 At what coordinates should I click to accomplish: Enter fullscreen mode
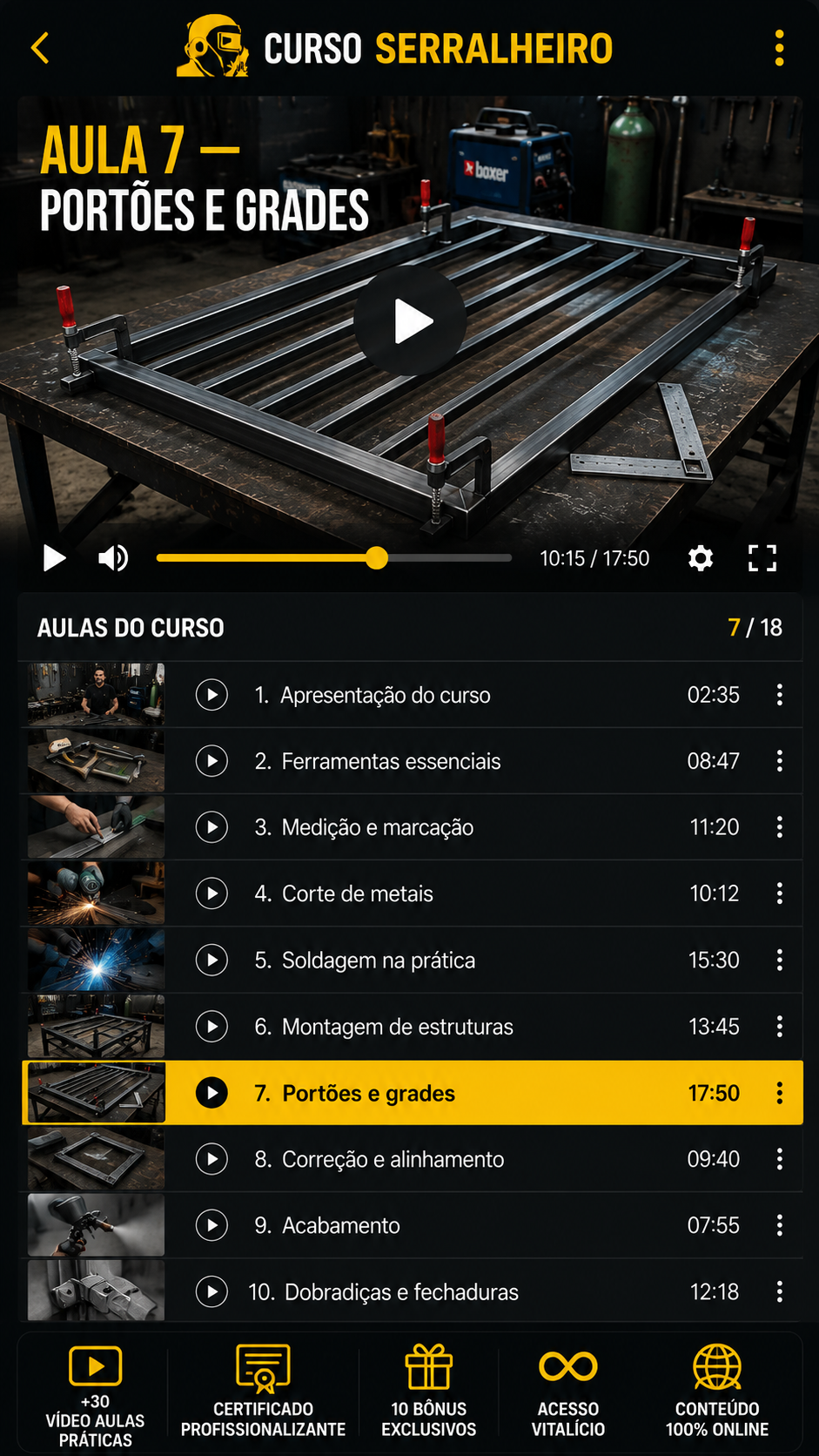[x=762, y=558]
